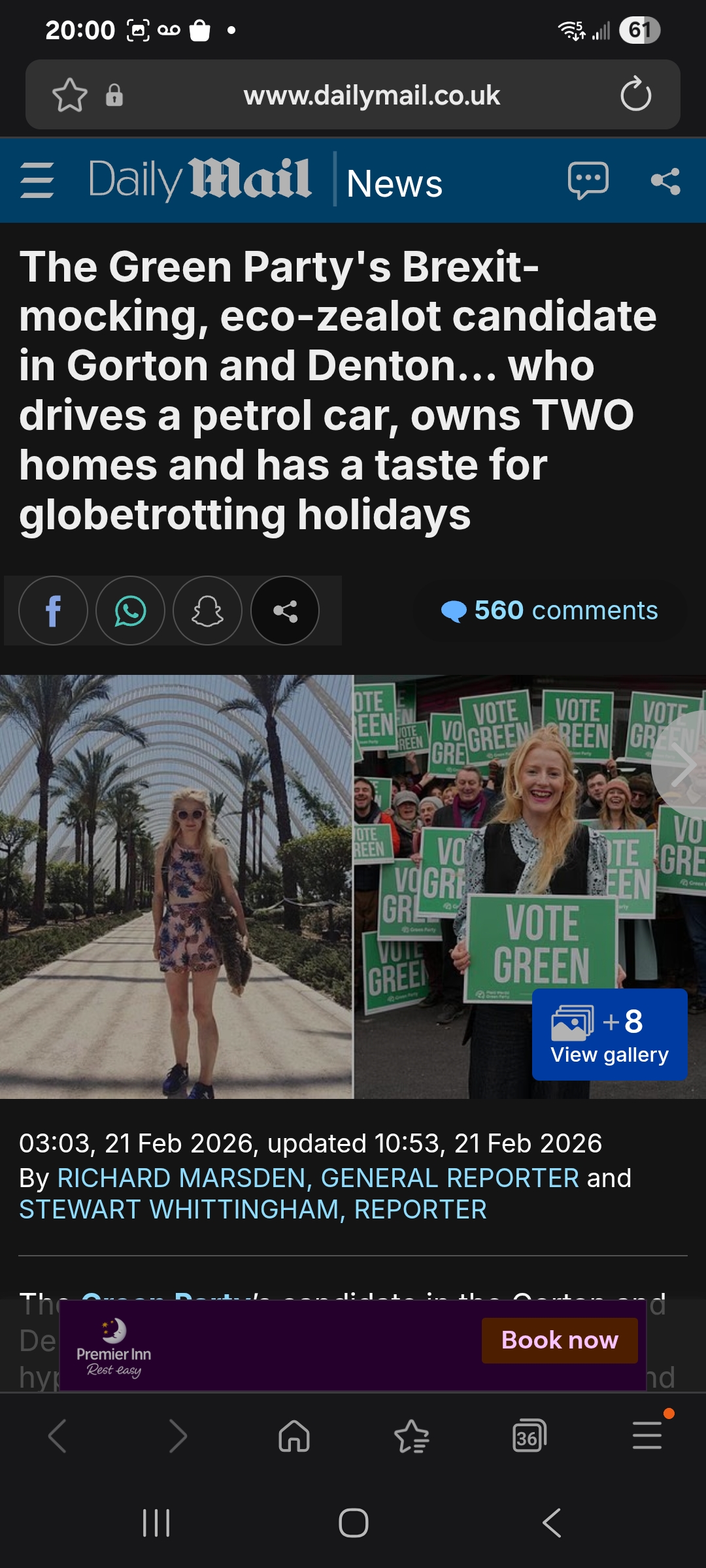Viewport: 706px width, 1568px height.
Task: Open the browser tabs counter showing 36
Action: [529, 1435]
